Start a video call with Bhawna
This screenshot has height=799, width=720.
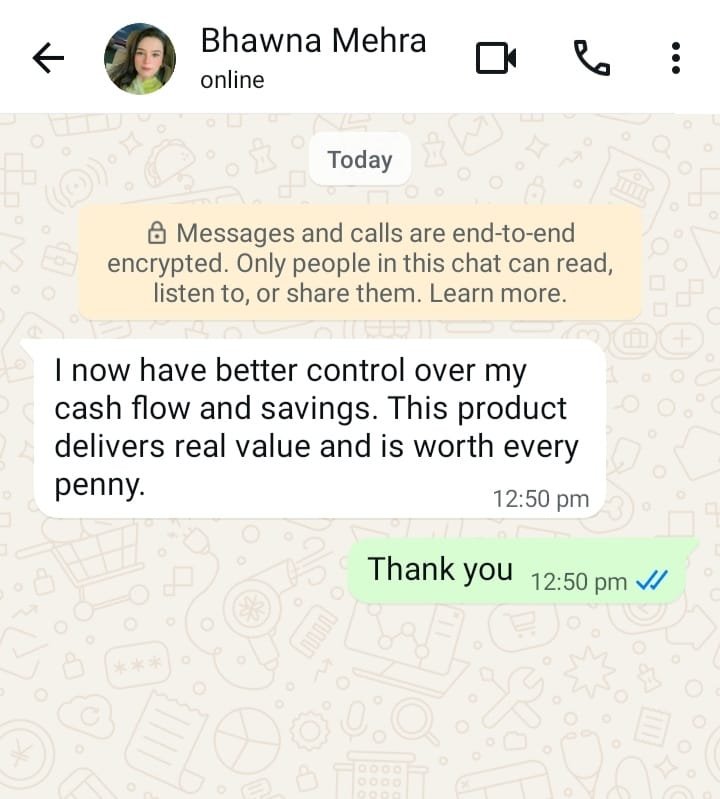click(x=496, y=58)
